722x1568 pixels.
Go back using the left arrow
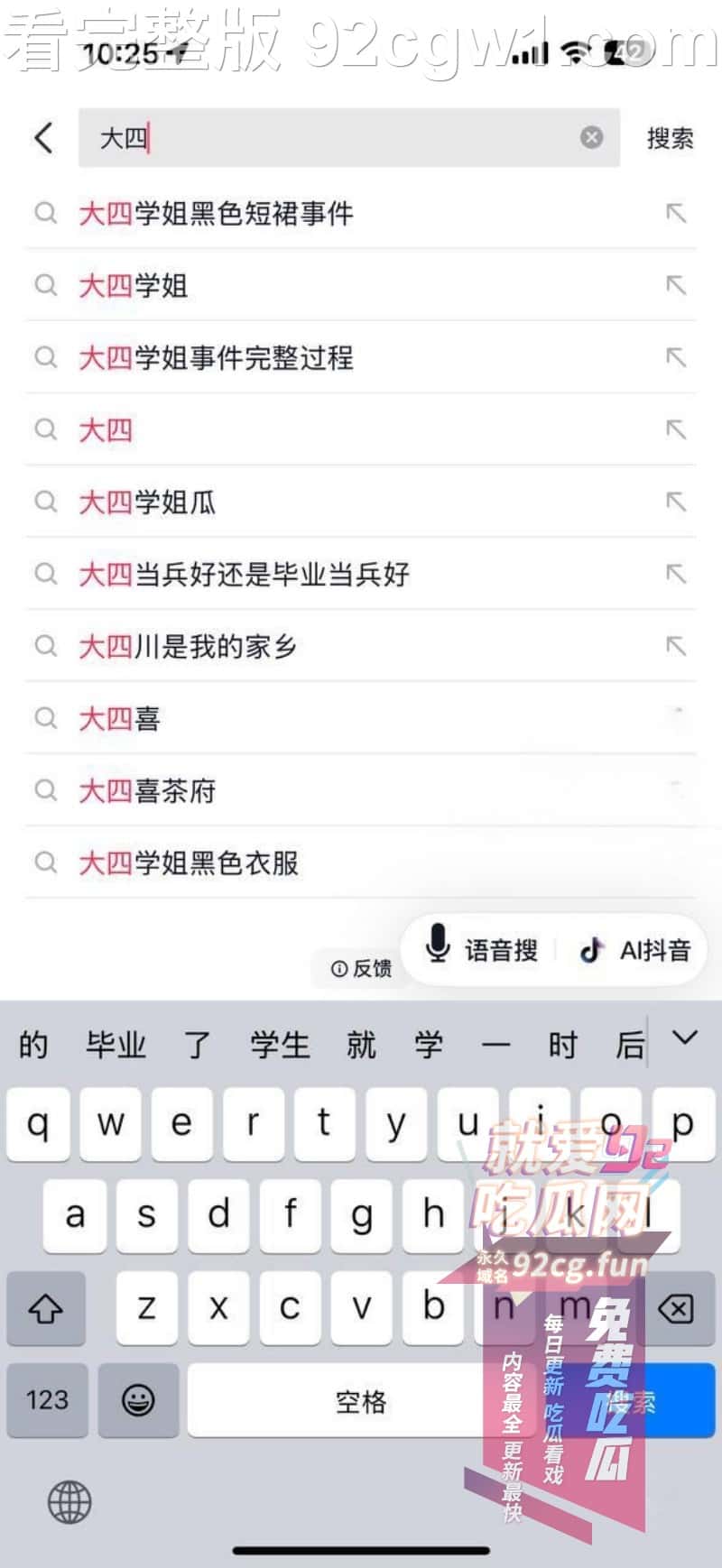43,138
